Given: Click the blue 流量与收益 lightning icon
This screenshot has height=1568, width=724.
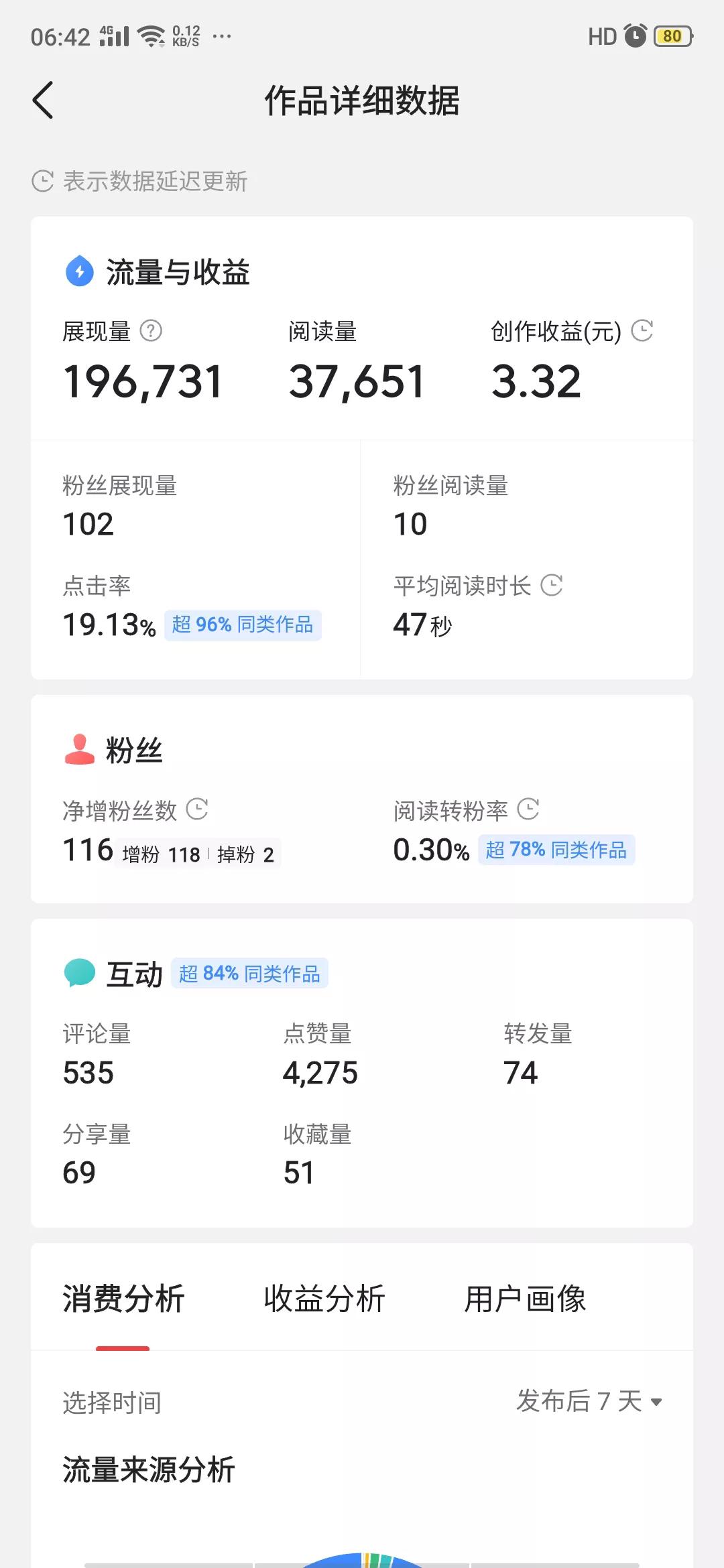Looking at the screenshot, I should (78, 271).
